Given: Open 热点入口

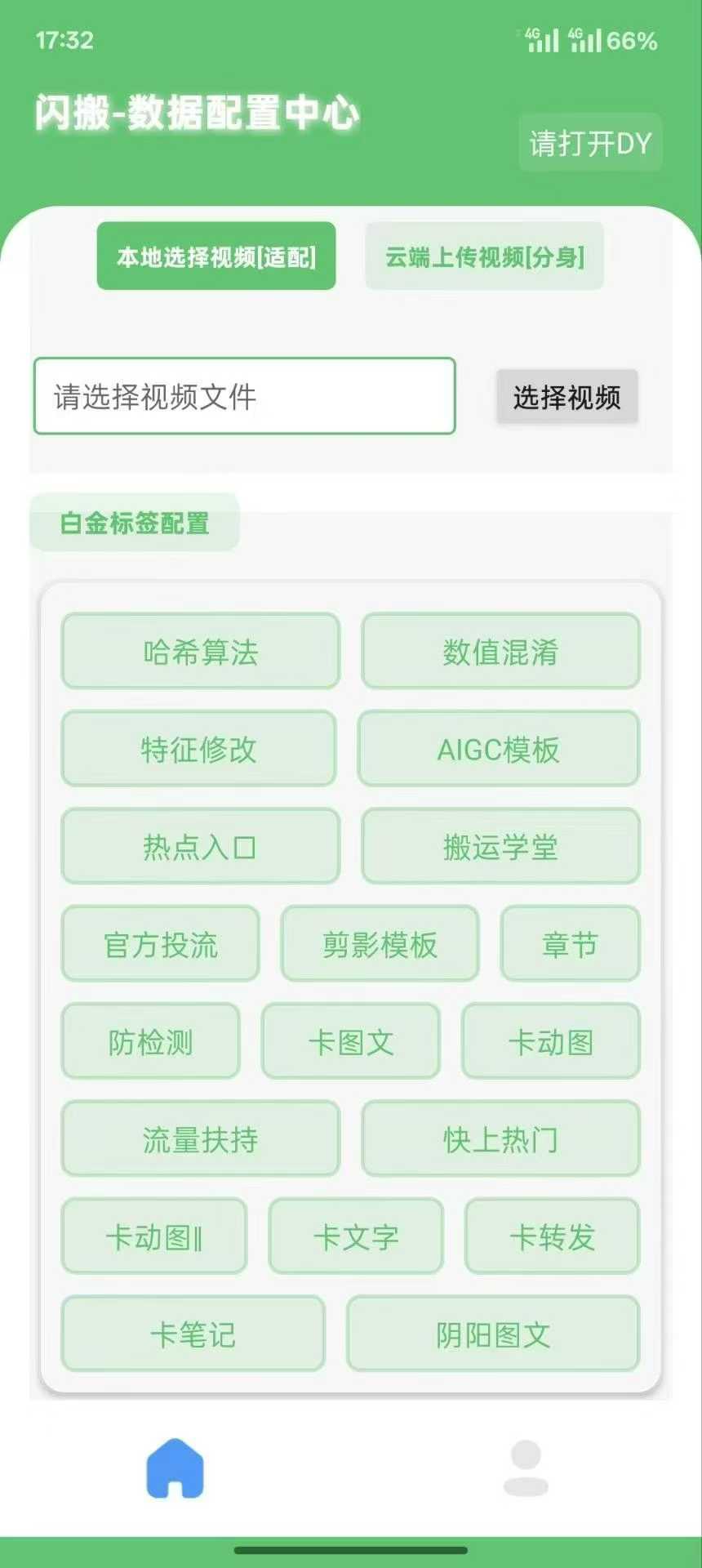Looking at the screenshot, I should (x=201, y=847).
